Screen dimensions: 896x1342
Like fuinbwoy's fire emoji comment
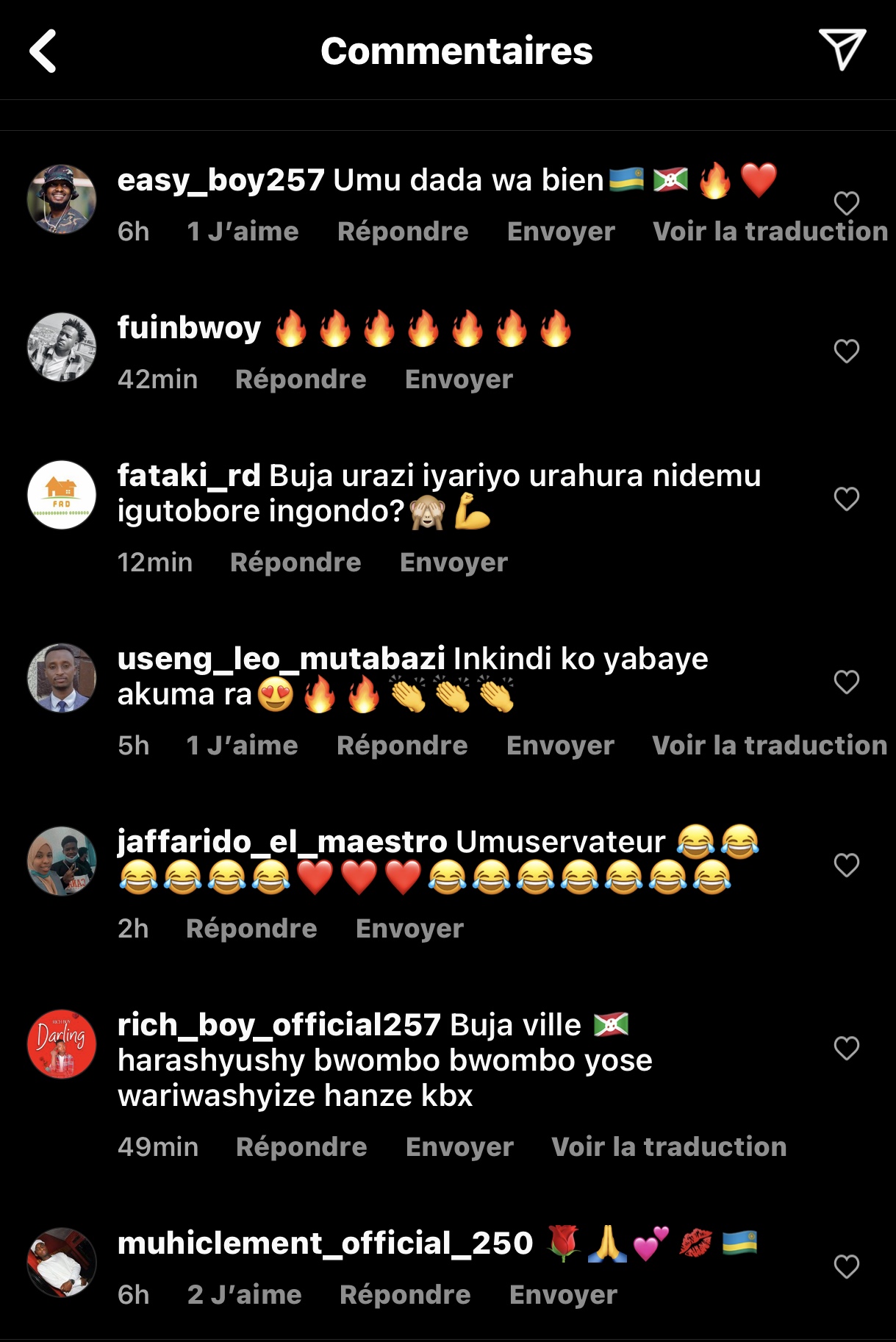point(846,351)
